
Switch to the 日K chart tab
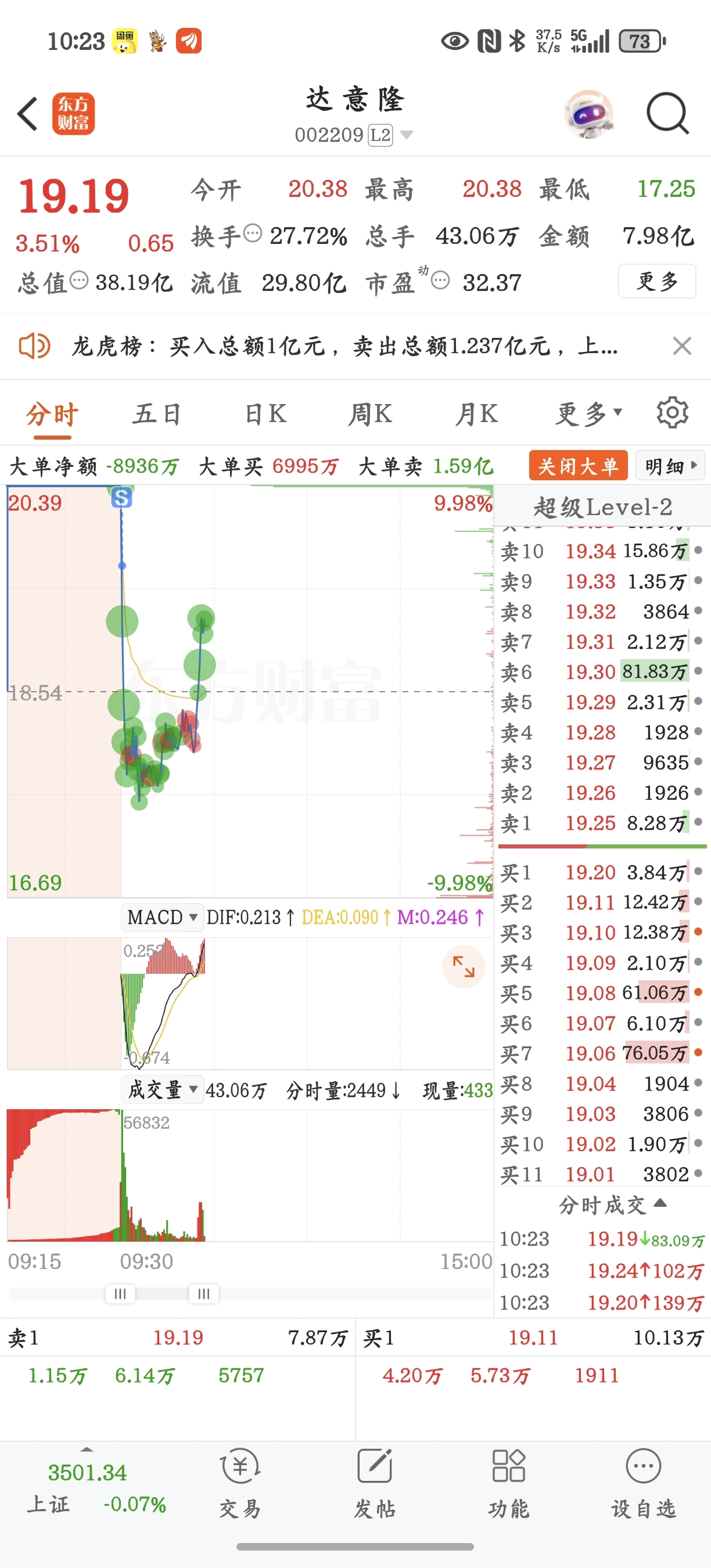tap(265, 415)
